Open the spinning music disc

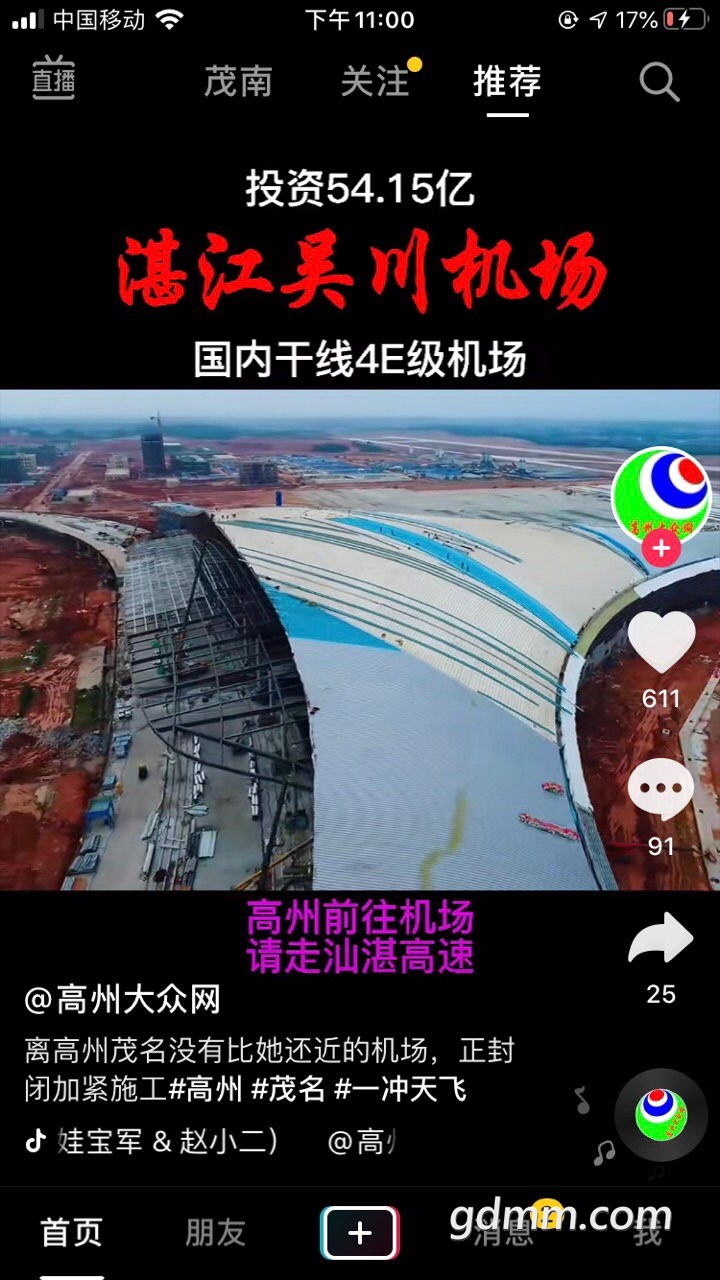coord(661,1114)
